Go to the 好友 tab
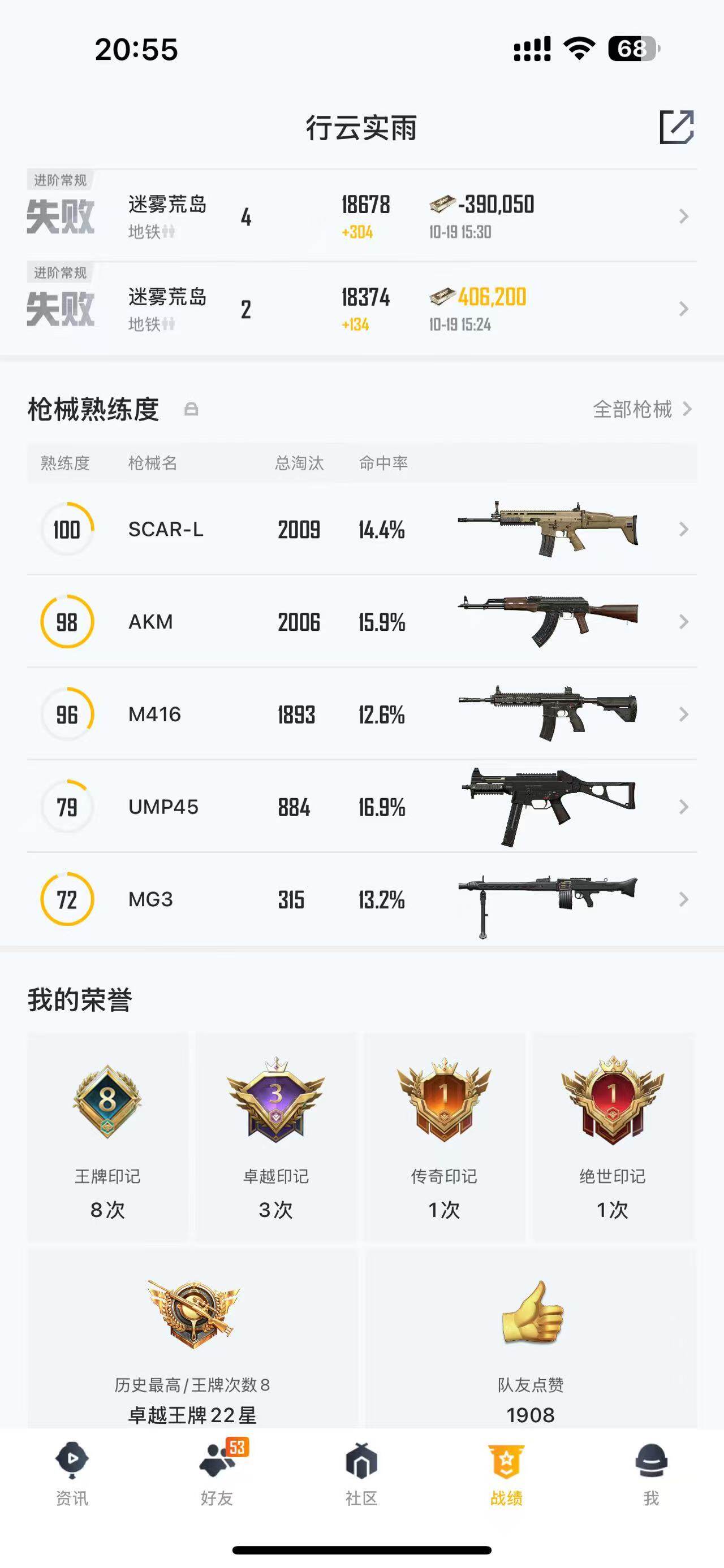The height and width of the screenshot is (1568, 724). [x=217, y=1474]
